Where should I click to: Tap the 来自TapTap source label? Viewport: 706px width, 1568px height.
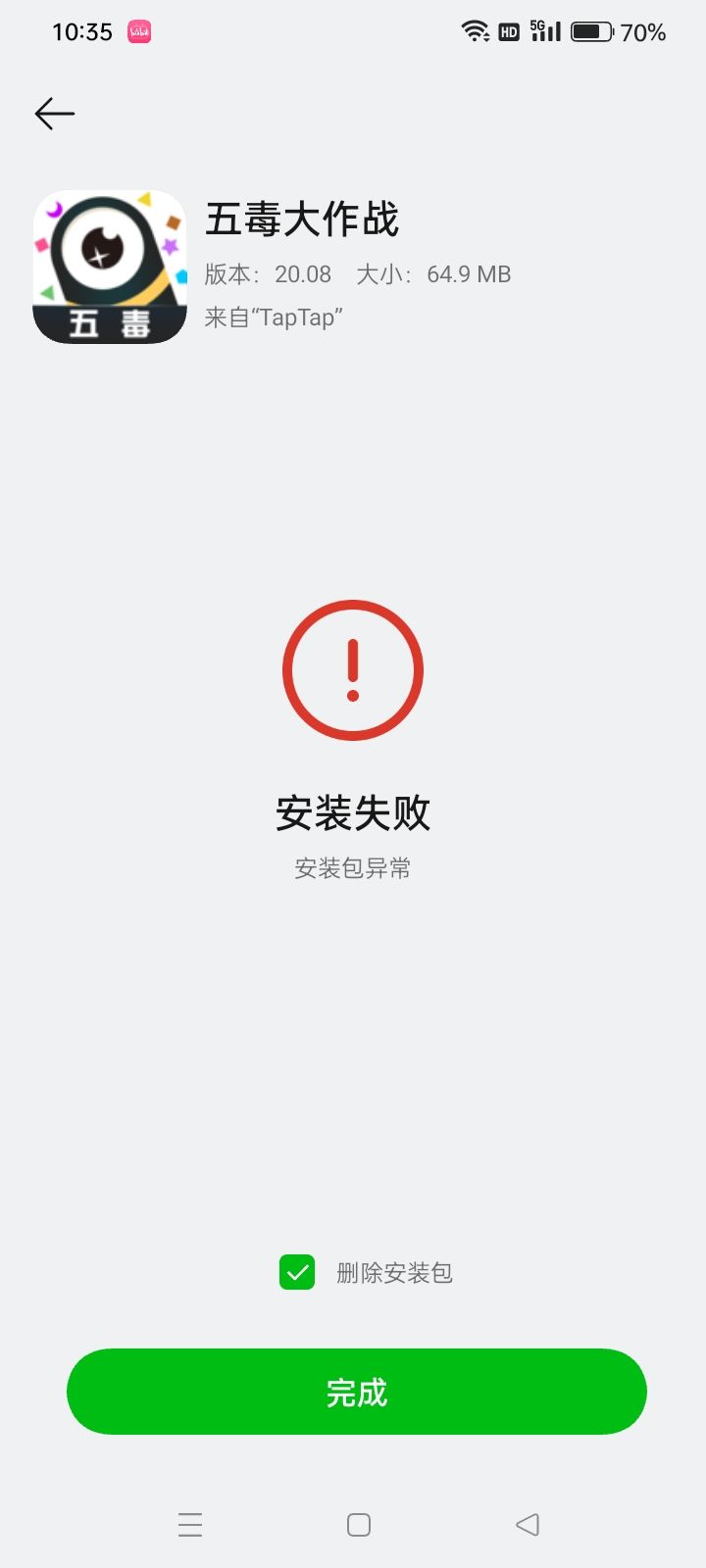point(273,318)
